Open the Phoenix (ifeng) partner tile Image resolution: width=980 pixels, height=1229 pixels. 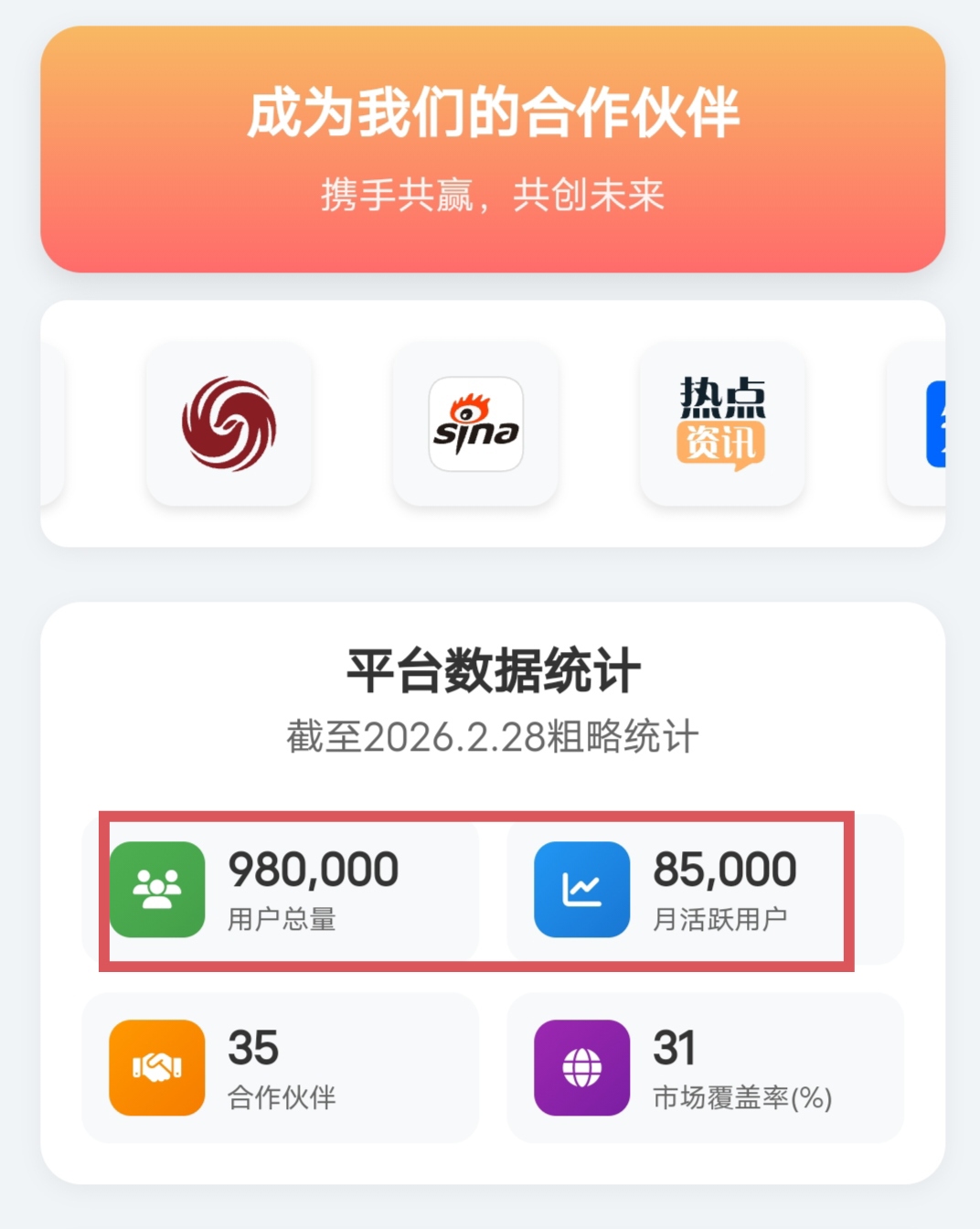tap(229, 423)
